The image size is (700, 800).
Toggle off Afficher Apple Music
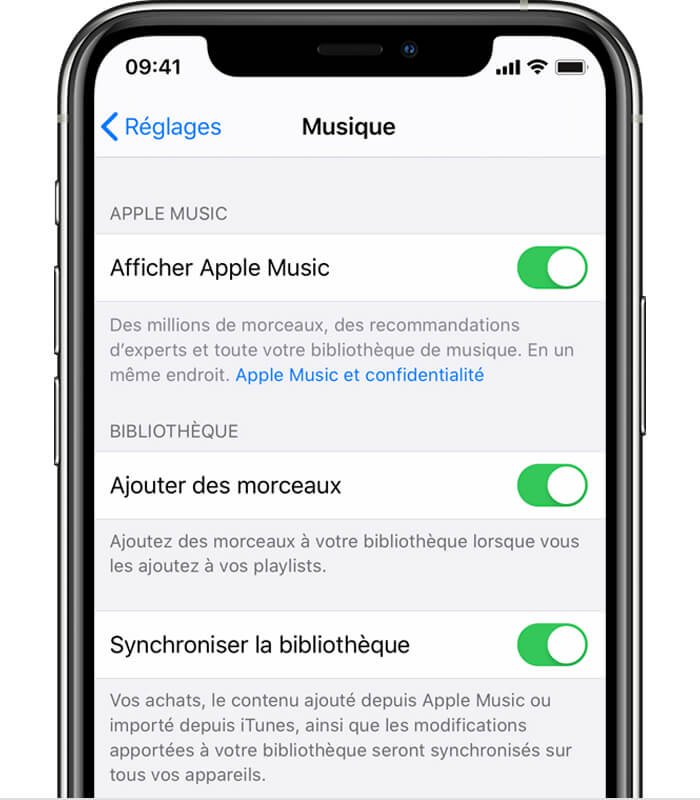pyautogui.click(x=551, y=268)
